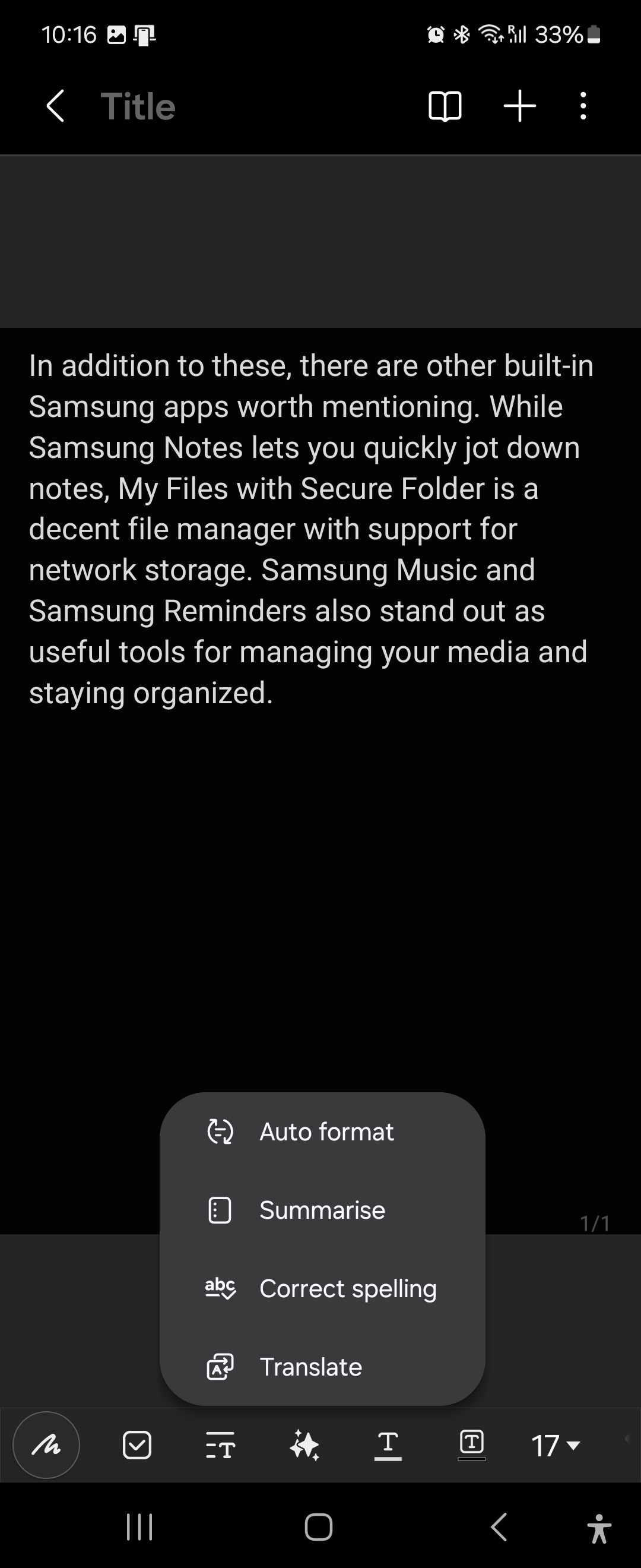Tap the Title field to name the note

tap(138, 105)
